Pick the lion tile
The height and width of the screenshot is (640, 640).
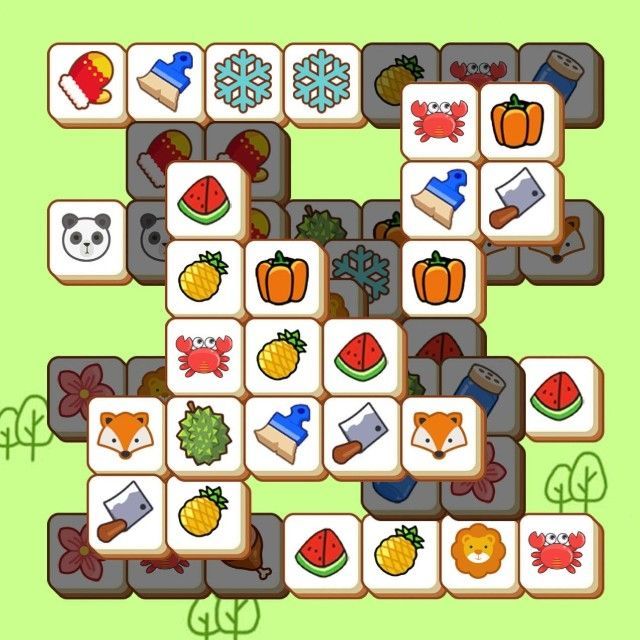pyautogui.click(x=479, y=552)
